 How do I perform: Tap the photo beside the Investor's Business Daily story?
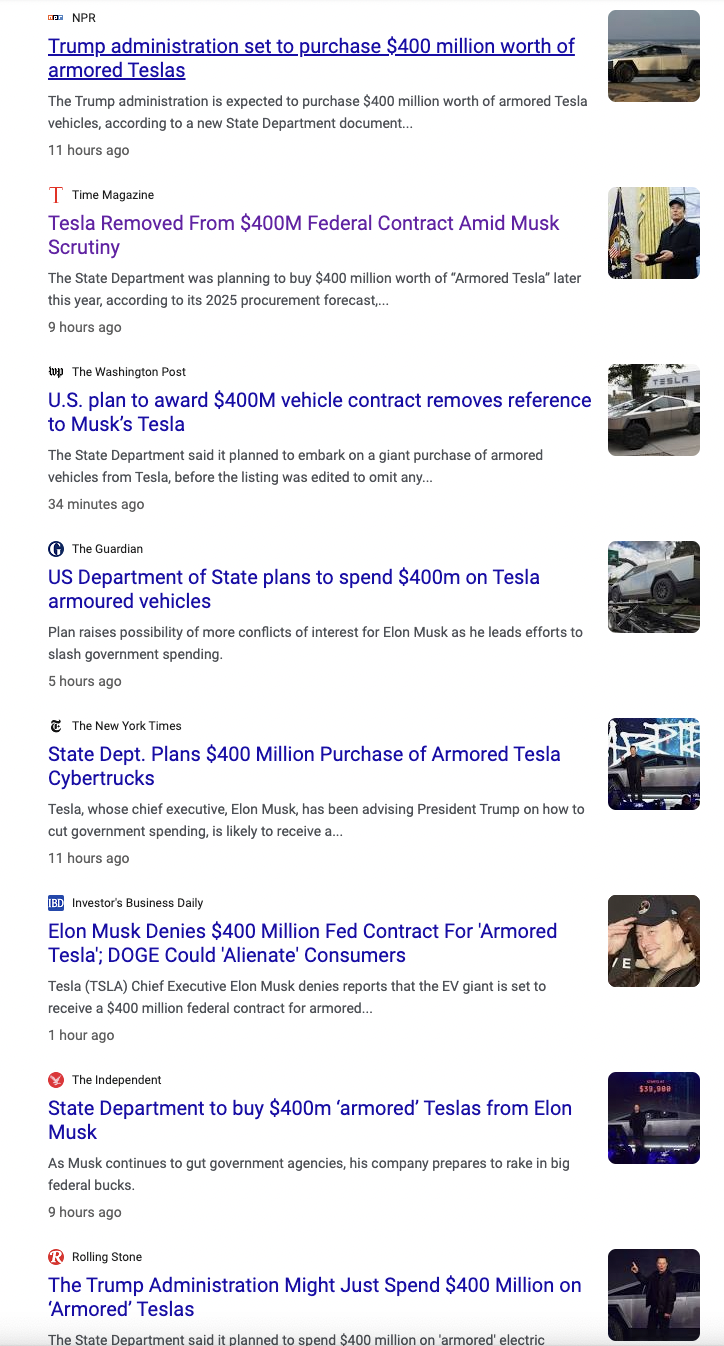click(653, 941)
